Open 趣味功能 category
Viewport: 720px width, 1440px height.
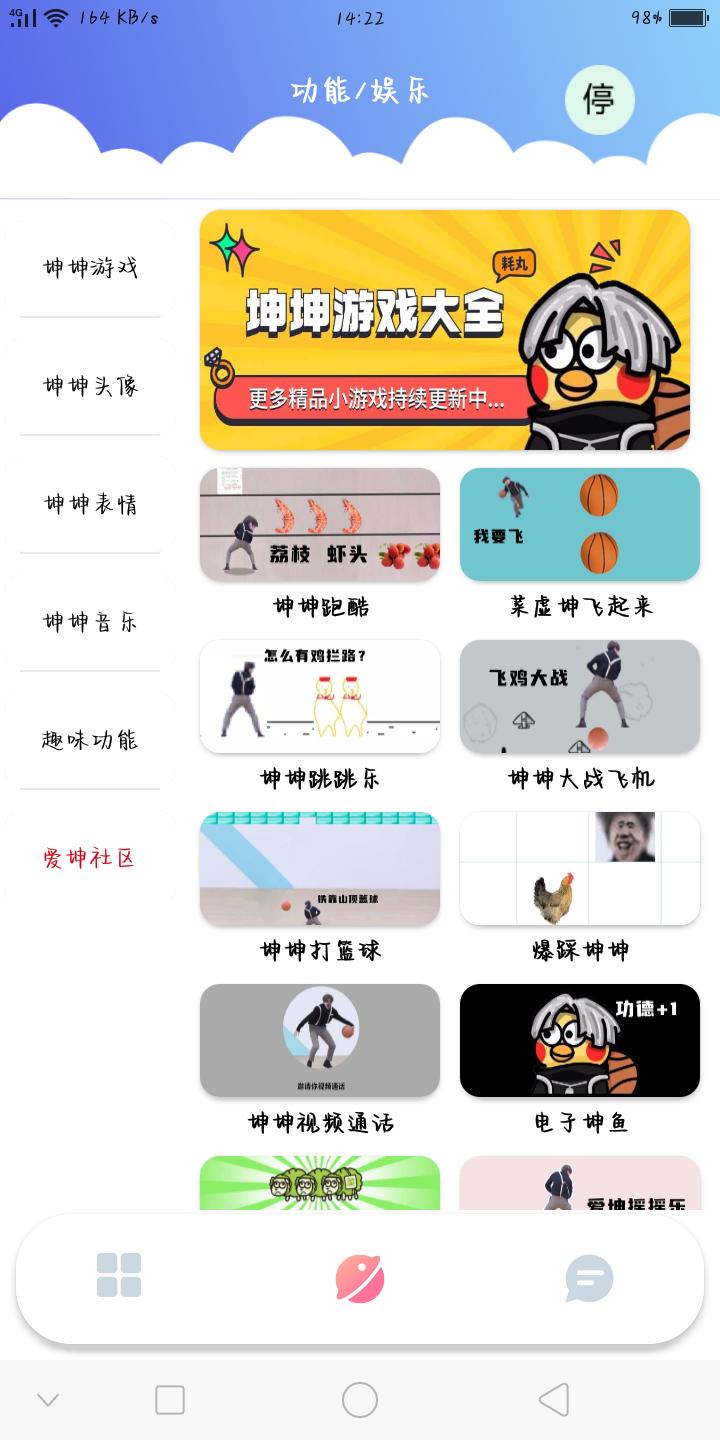(90, 739)
